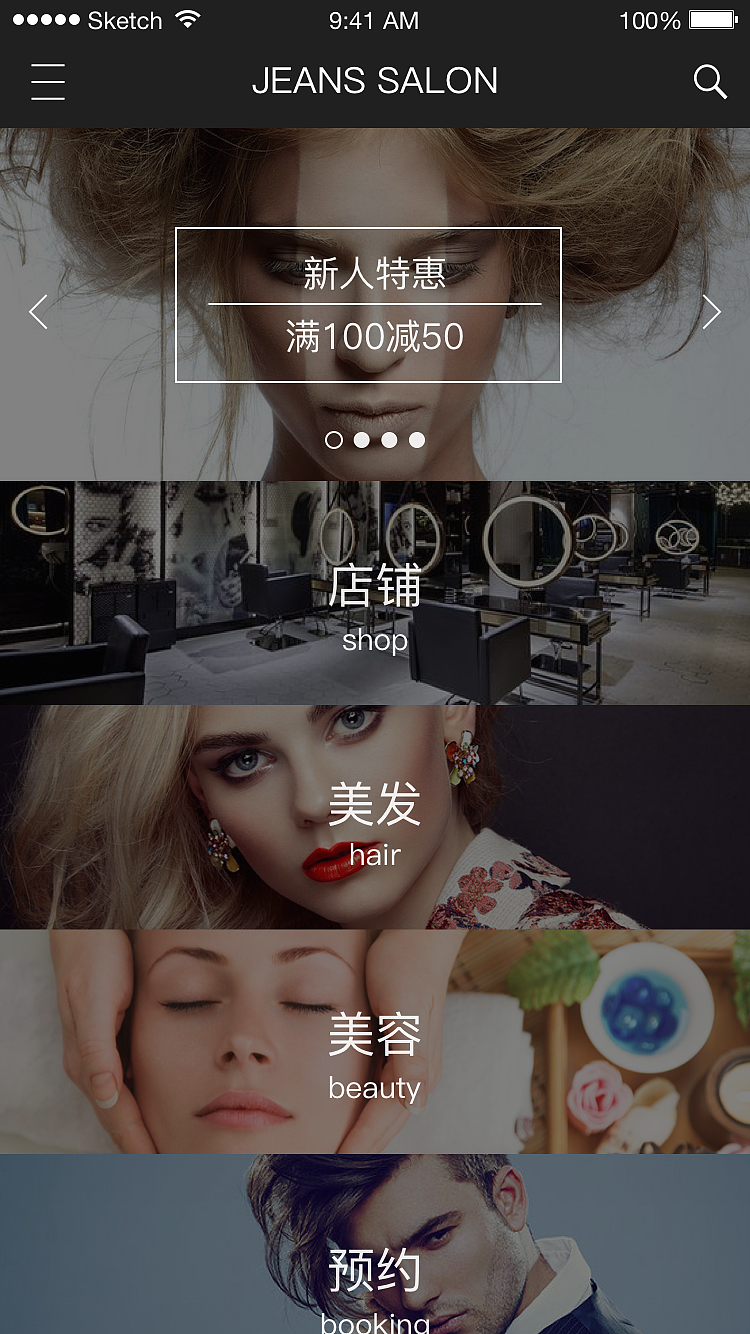Expand the next promotional slide
The height and width of the screenshot is (1334, 750).
[712, 312]
